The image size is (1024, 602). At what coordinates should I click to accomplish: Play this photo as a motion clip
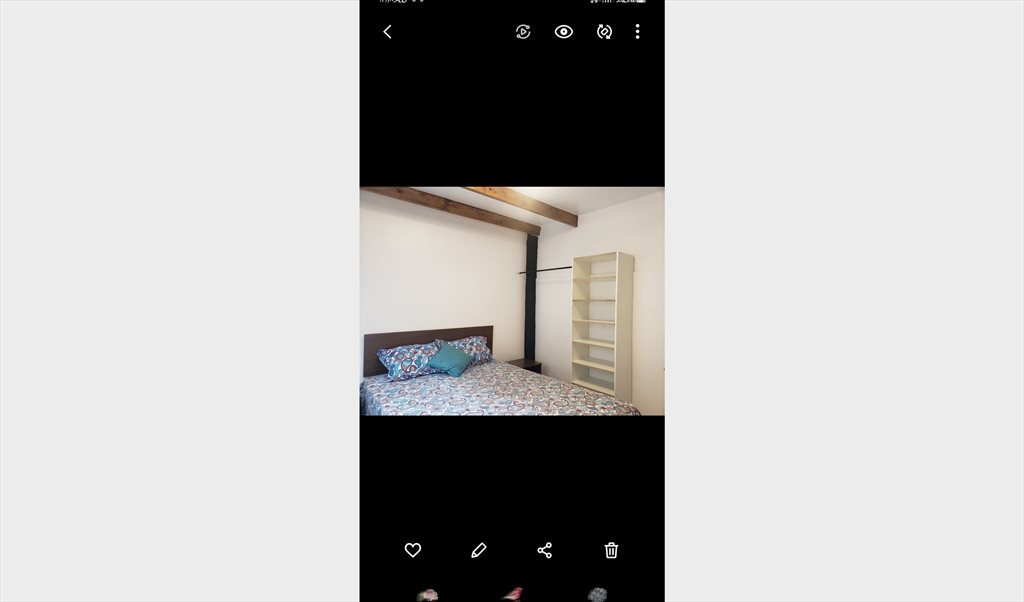523,32
